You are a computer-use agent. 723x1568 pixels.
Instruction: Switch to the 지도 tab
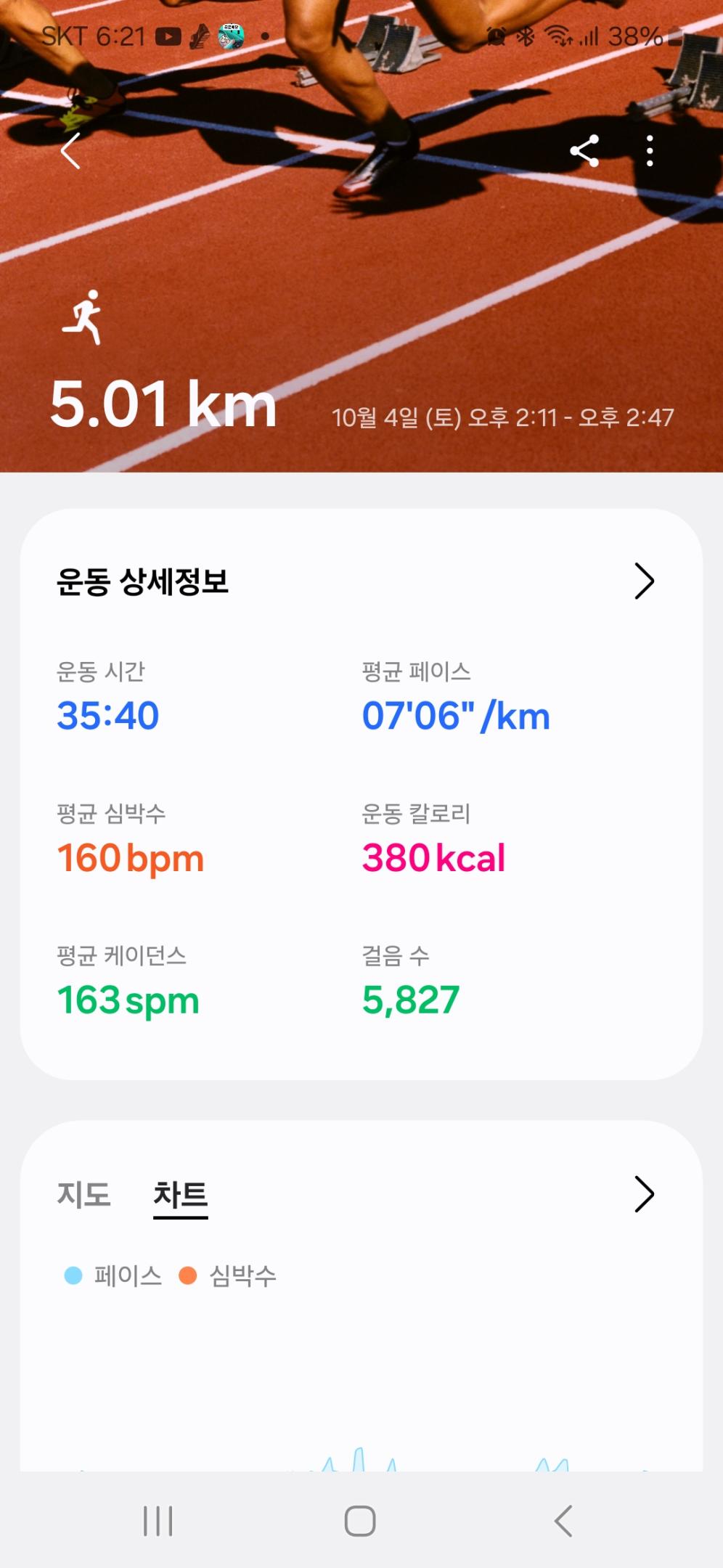point(84,1195)
